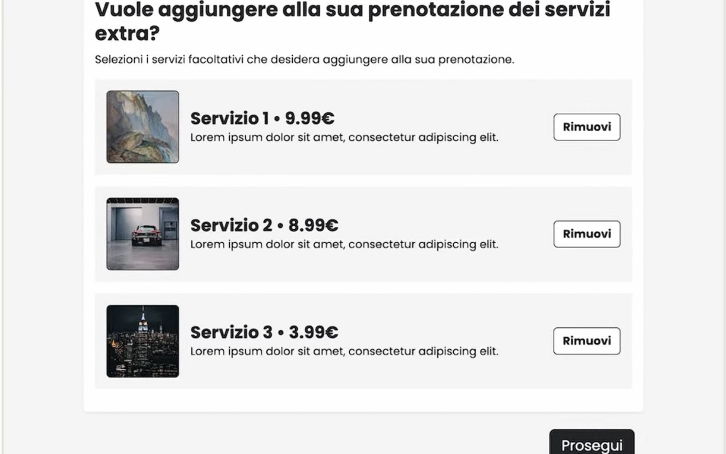726x454 pixels.
Task: Remove Servizio 1 from the booking
Action: point(586,127)
